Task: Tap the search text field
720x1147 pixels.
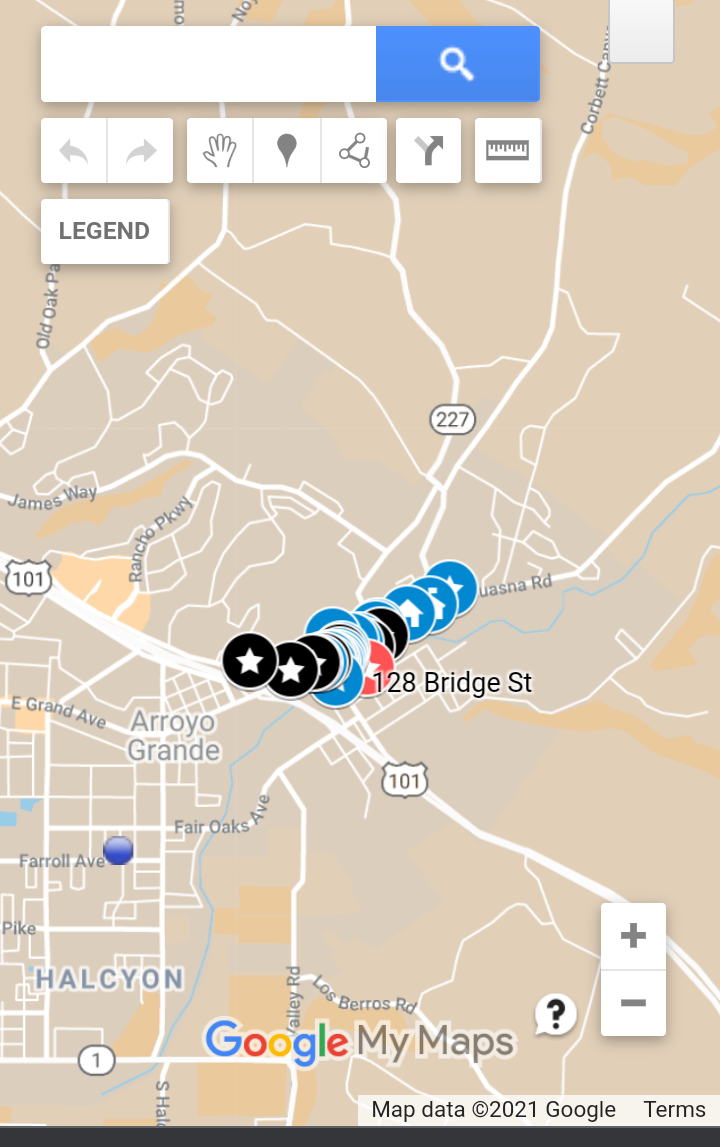Action: point(208,64)
